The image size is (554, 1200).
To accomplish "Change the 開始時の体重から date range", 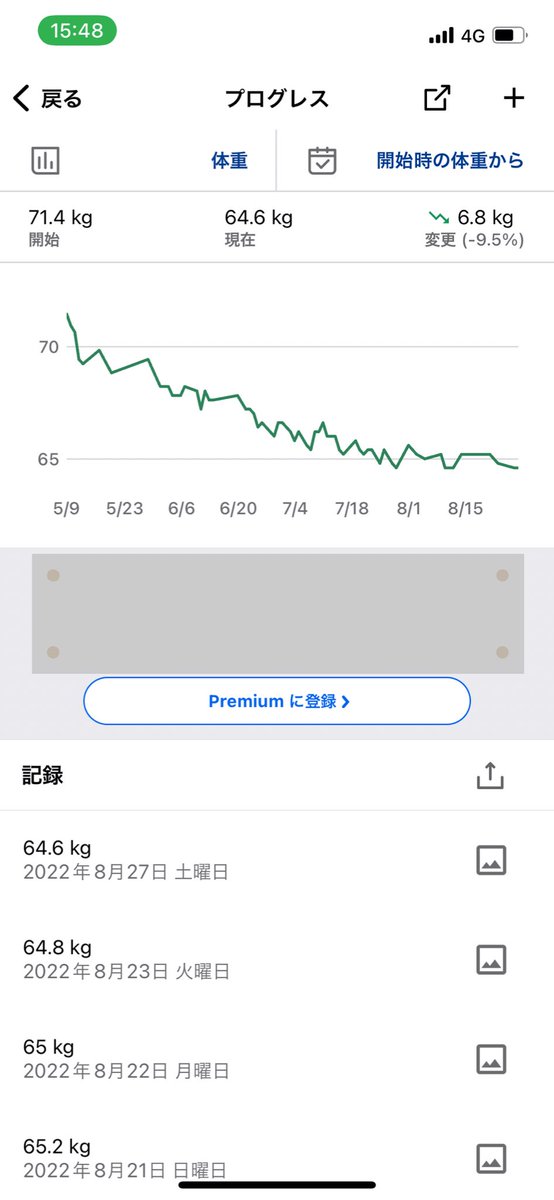I will (x=416, y=160).
